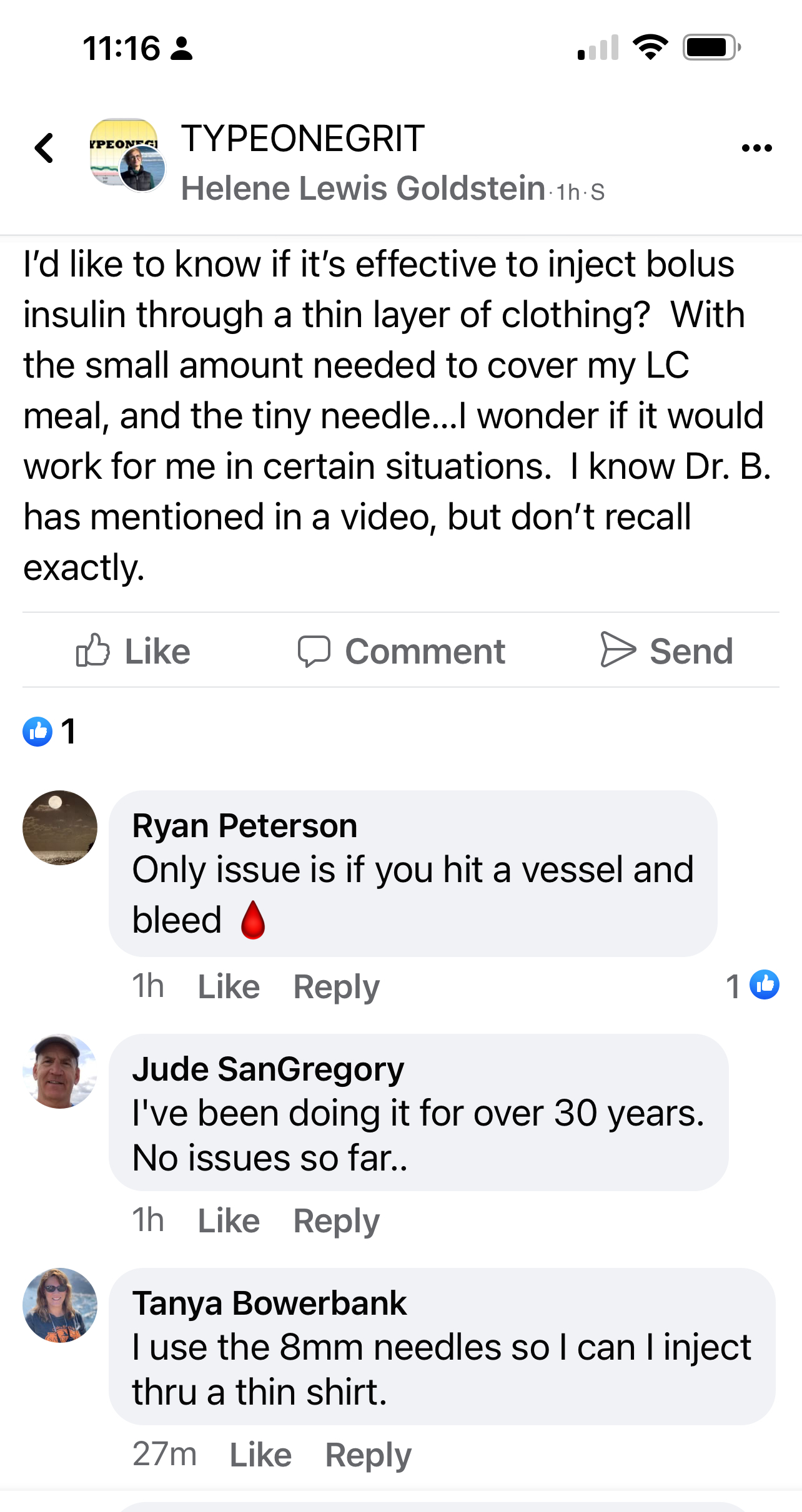The height and width of the screenshot is (1512, 802).
Task: Open the post's three-dot options menu
Action: click(x=756, y=149)
